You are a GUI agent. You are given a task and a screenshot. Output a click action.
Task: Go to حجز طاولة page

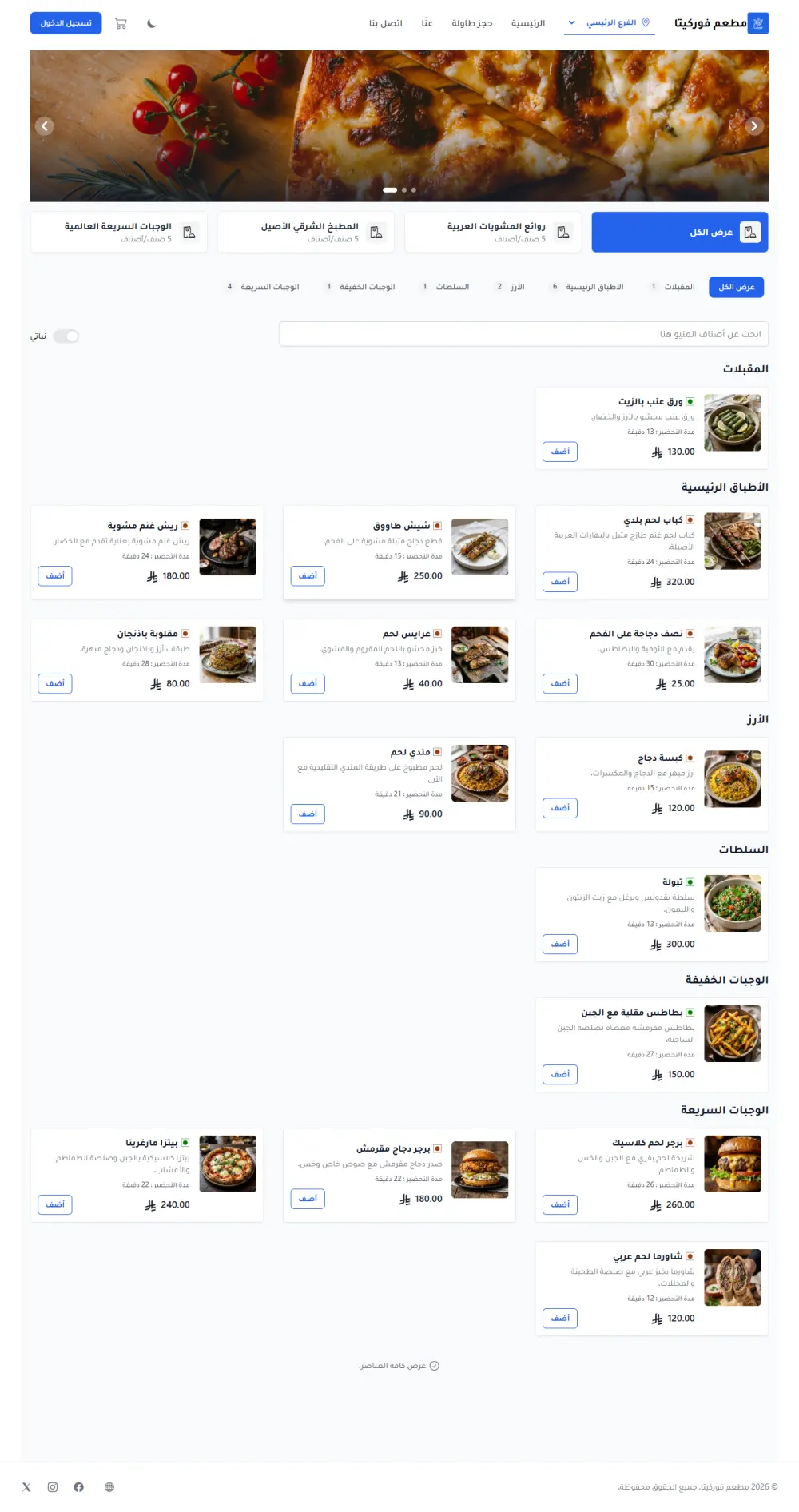pos(471,23)
